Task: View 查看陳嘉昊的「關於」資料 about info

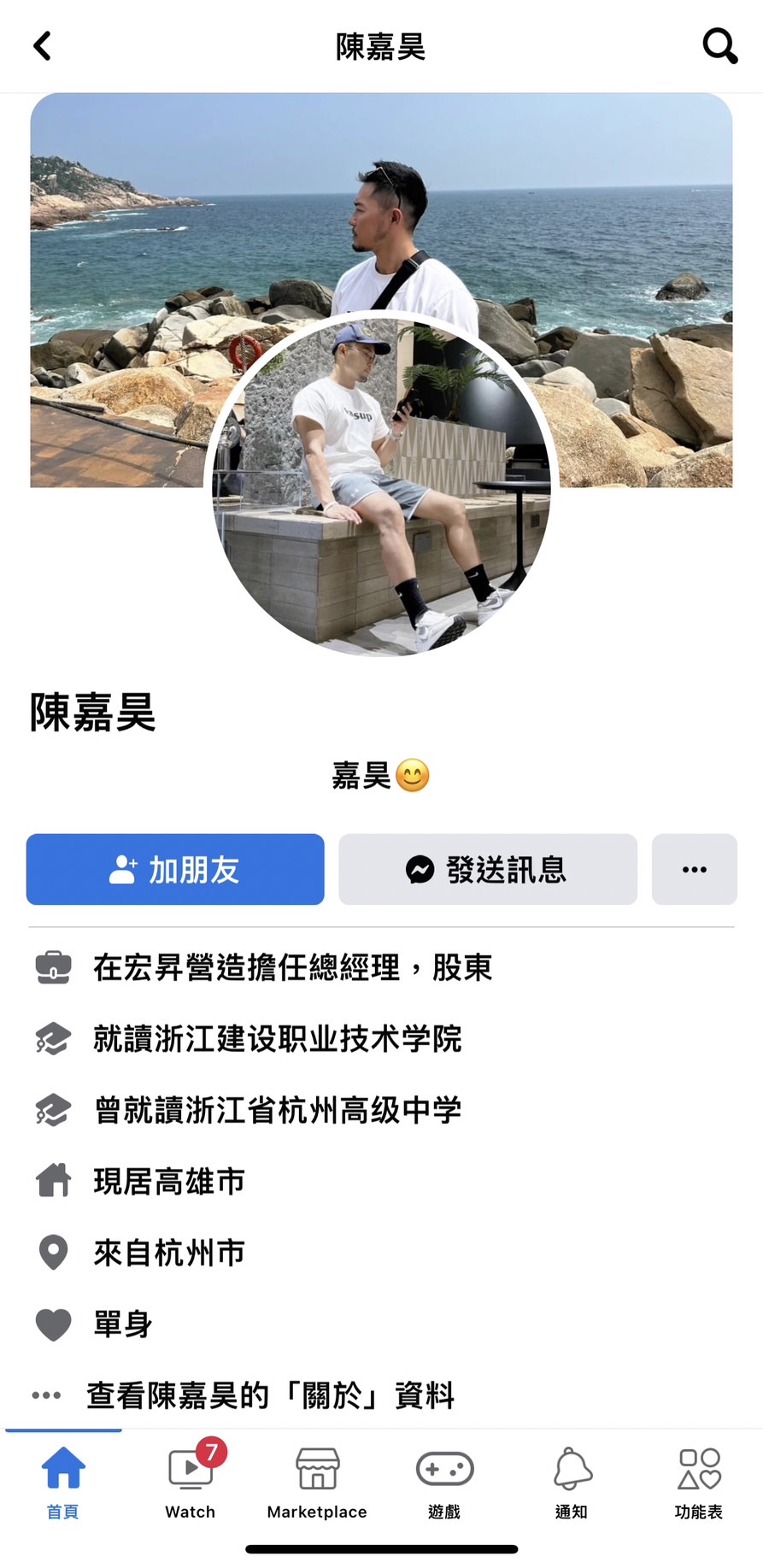Action: tap(269, 1395)
